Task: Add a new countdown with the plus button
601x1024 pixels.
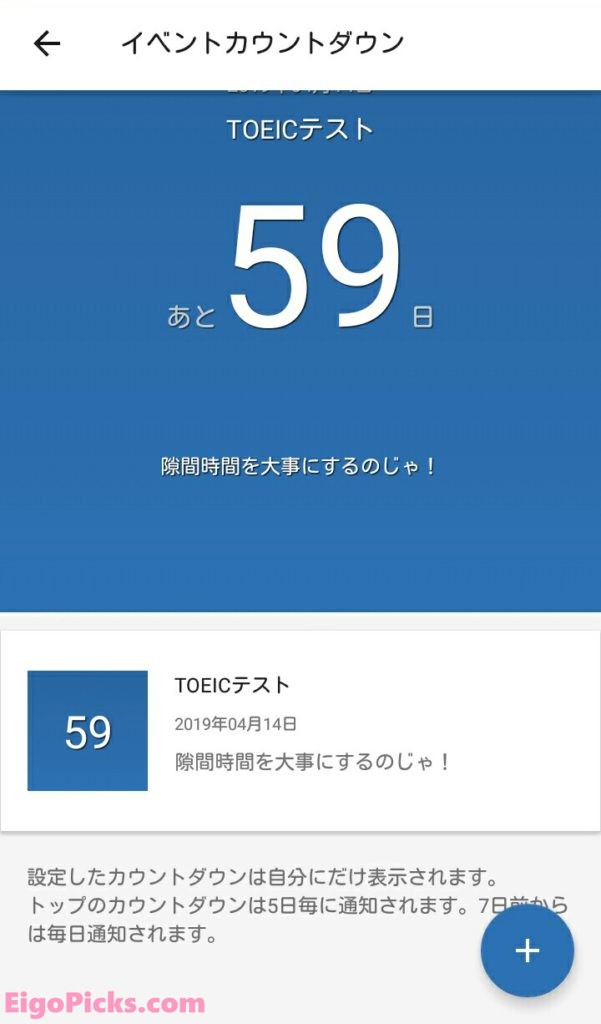Action: point(527,950)
